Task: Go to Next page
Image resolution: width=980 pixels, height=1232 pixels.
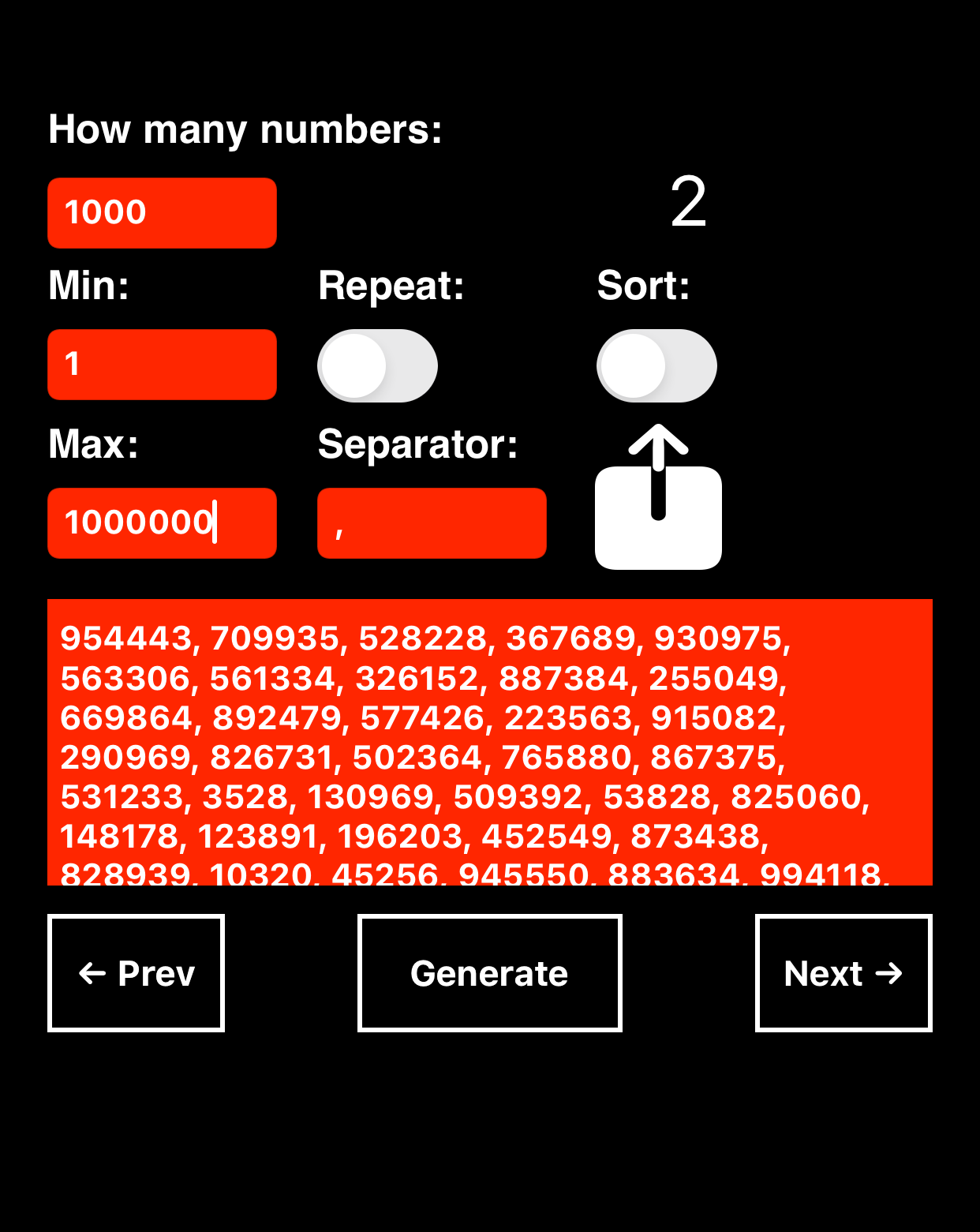Action: (x=843, y=972)
